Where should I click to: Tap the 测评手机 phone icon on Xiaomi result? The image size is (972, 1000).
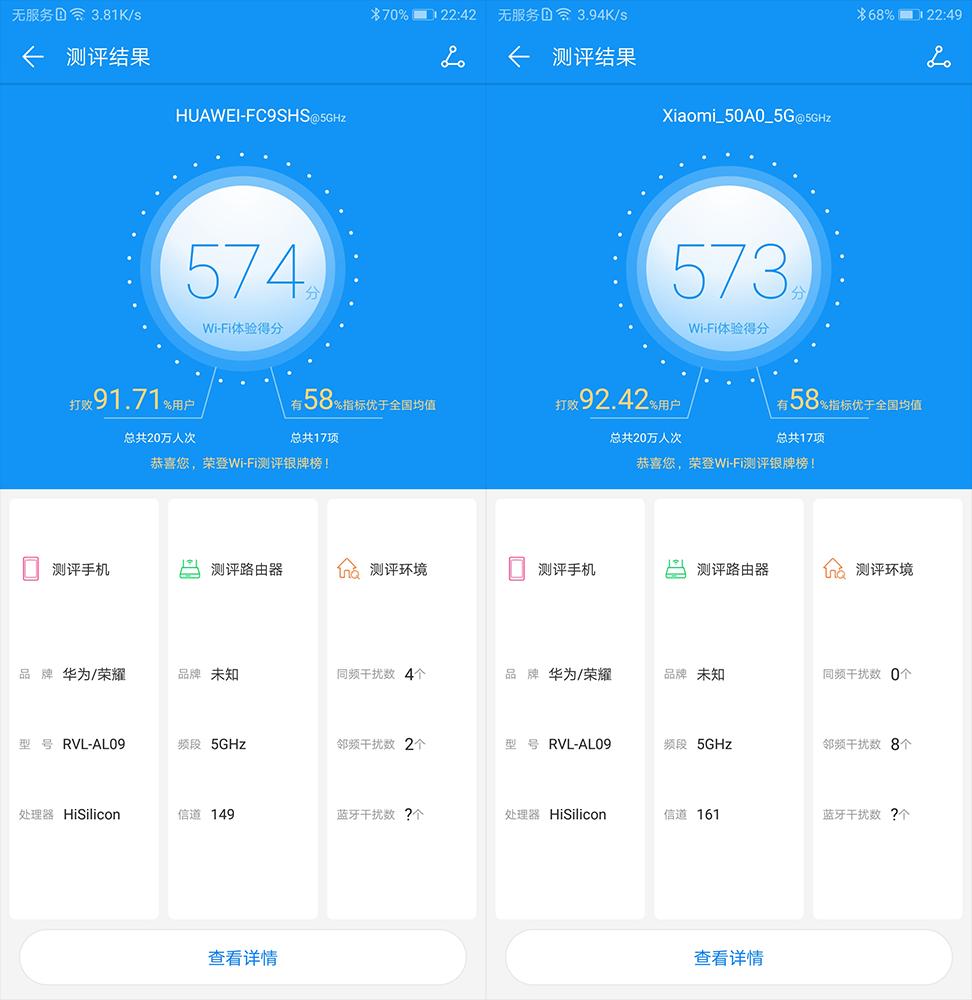click(x=516, y=568)
